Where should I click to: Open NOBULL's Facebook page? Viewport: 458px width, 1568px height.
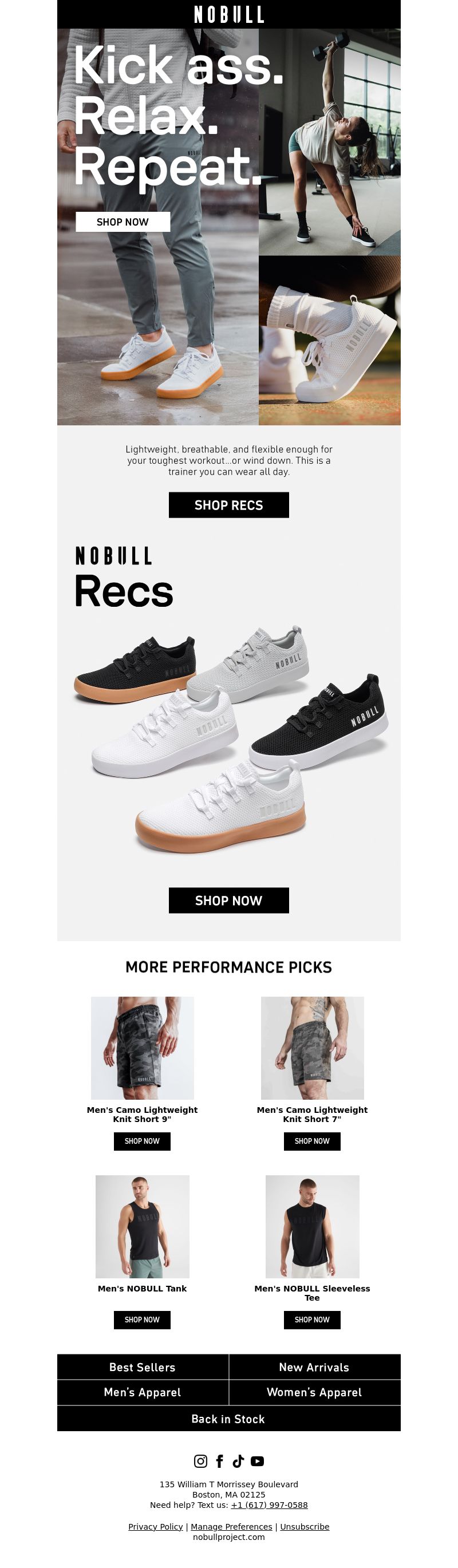click(219, 1461)
